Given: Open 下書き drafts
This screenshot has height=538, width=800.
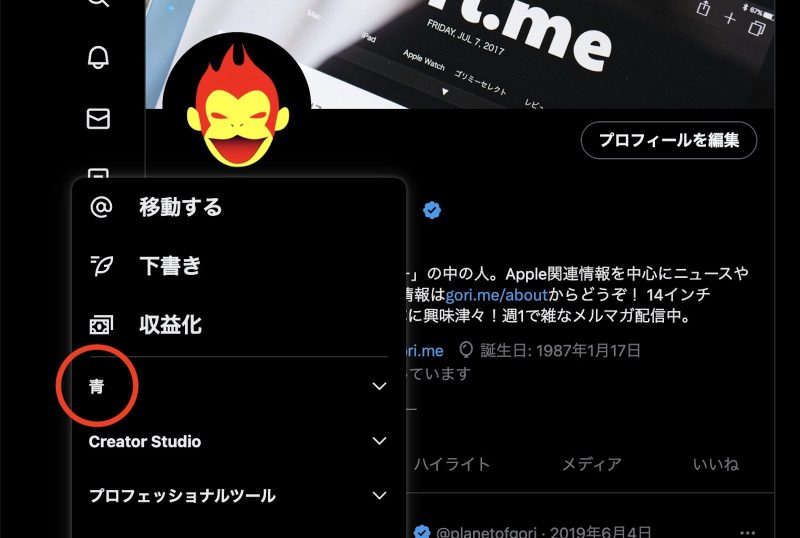Looking at the screenshot, I should [170, 266].
